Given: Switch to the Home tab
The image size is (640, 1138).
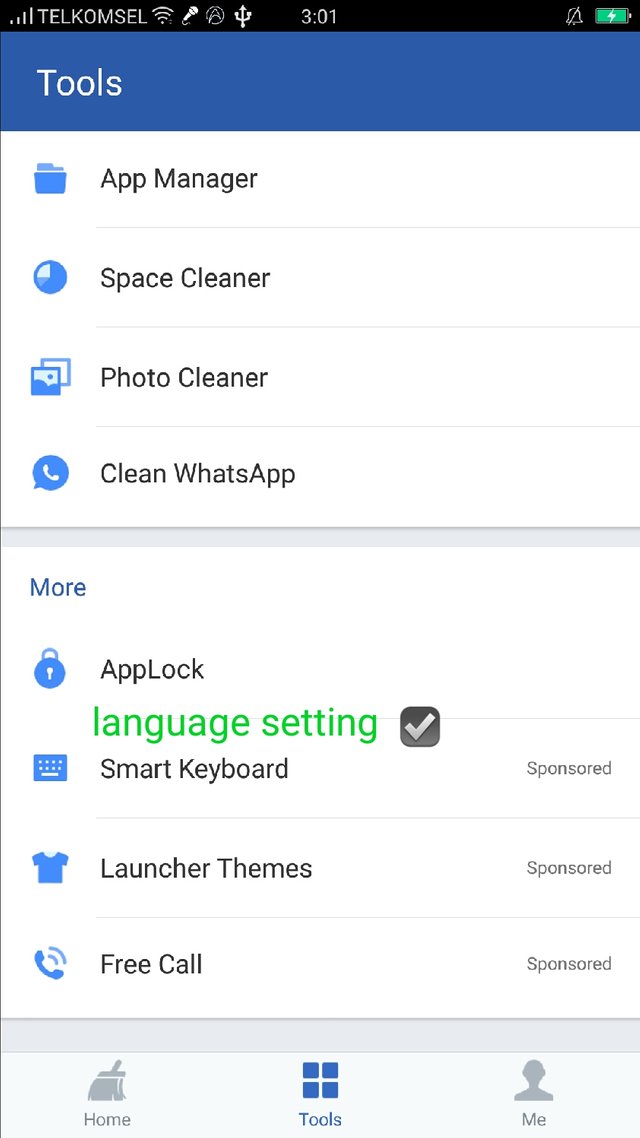Looking at the screenshot, I should (107, 1094).
